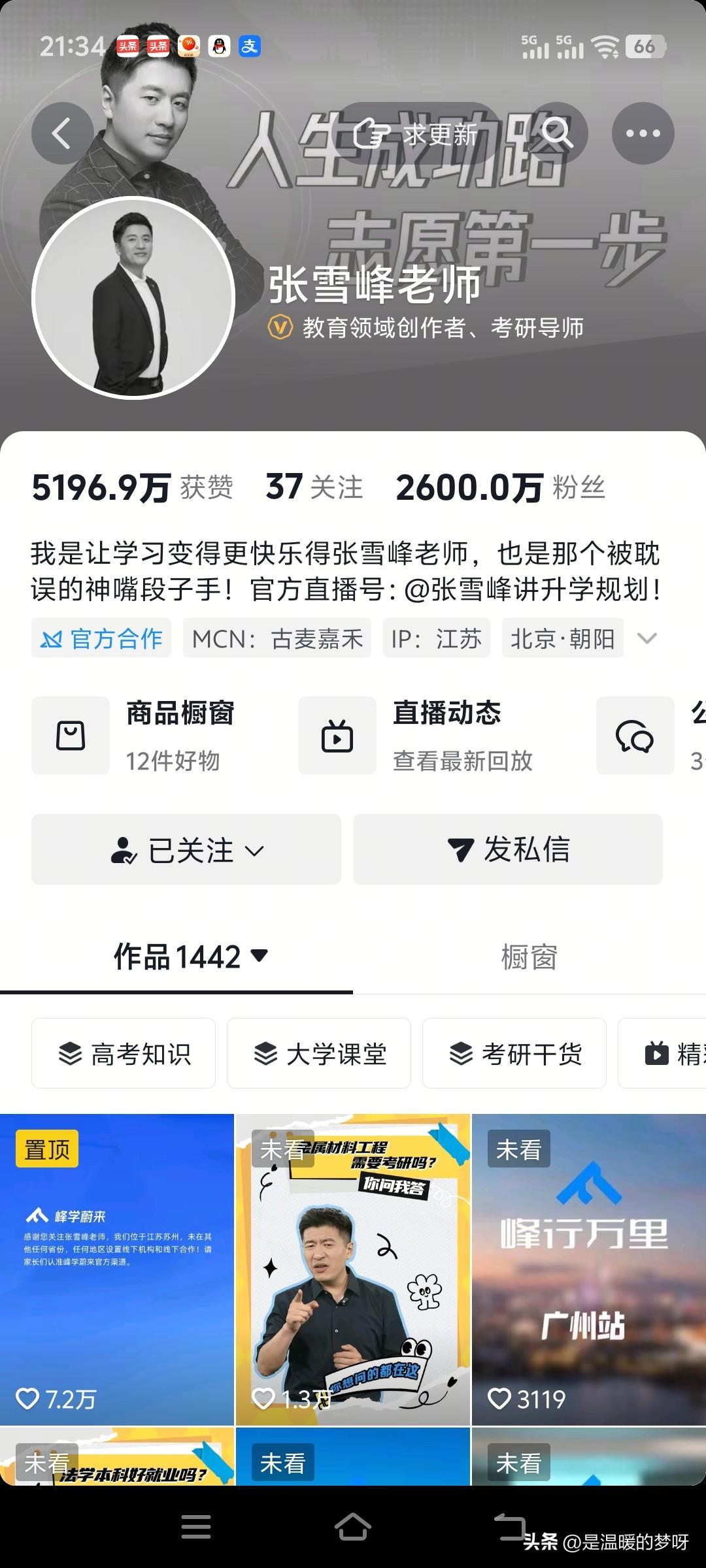
Task: Expand the 已关注 follow dropdown arrow
Action: pos(253,850)
